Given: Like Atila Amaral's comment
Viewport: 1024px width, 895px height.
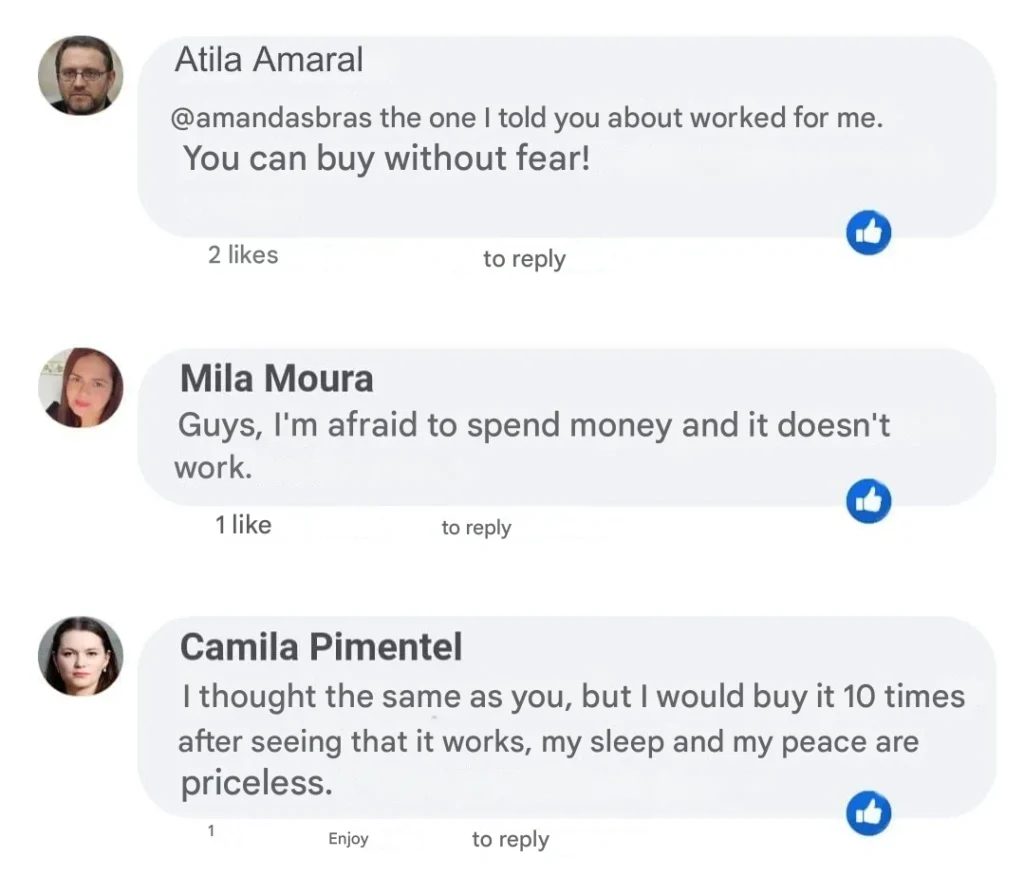Looking at the screenshot, I should [868, 234].
